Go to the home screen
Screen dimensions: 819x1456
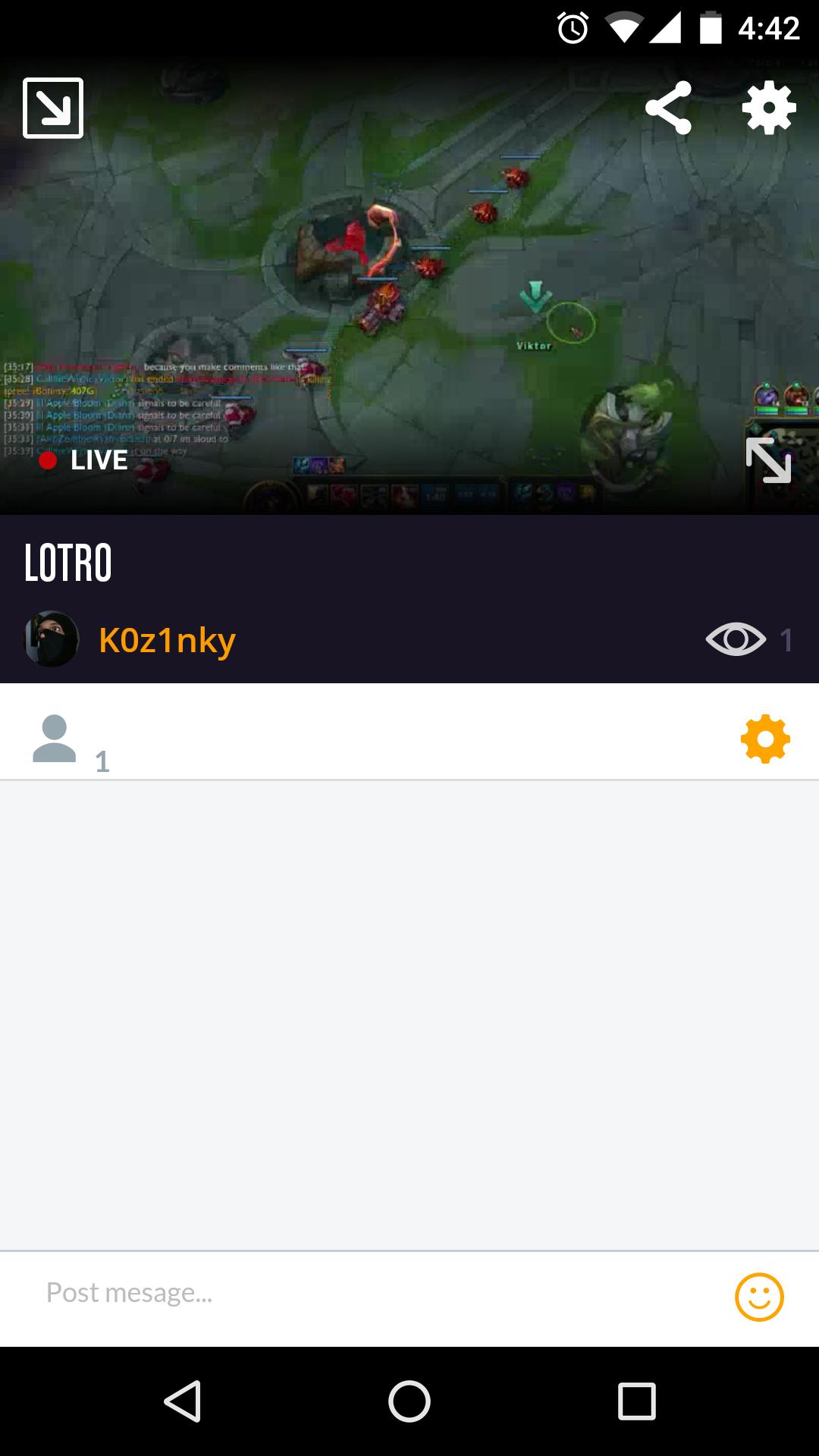[409, 1401]
